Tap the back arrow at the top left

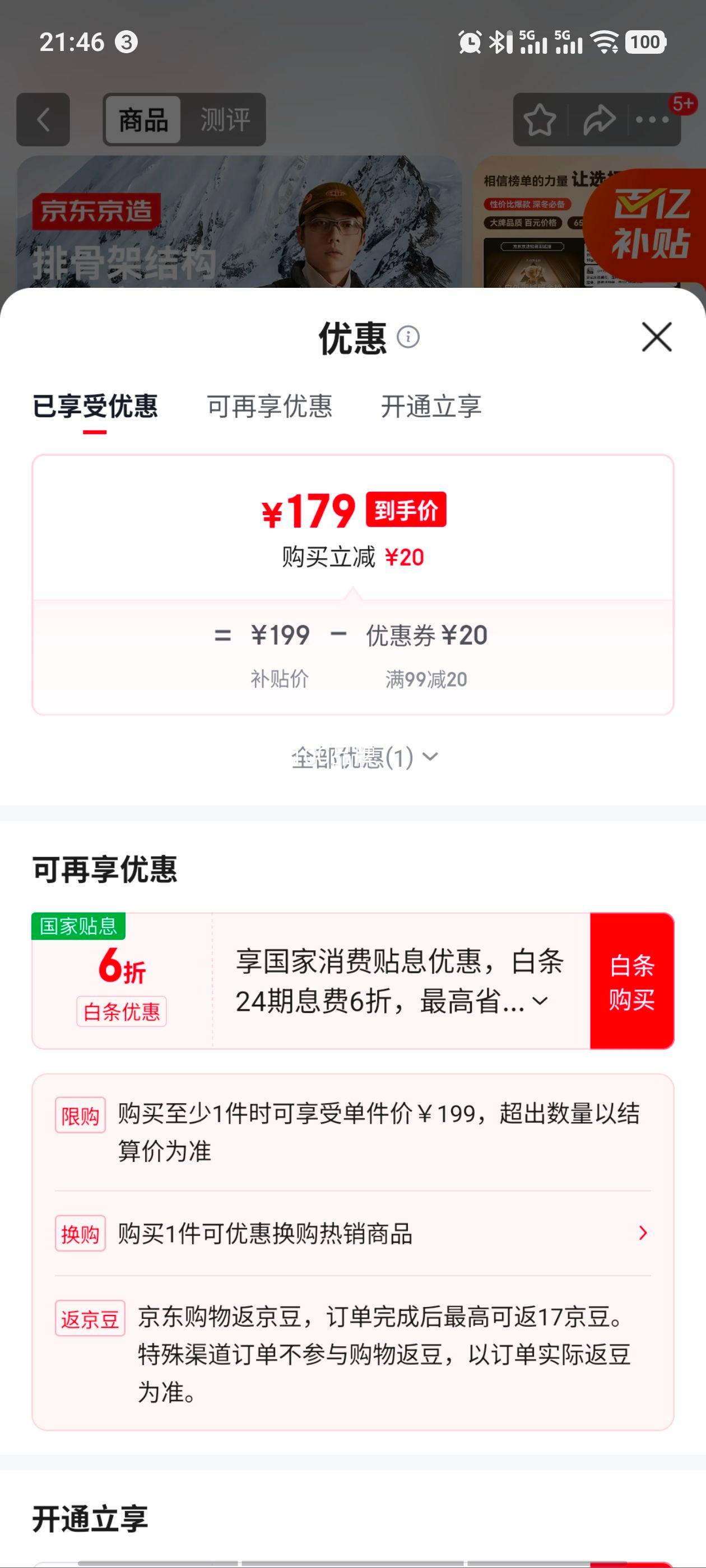pyautogui.click(x=43, y=119)
